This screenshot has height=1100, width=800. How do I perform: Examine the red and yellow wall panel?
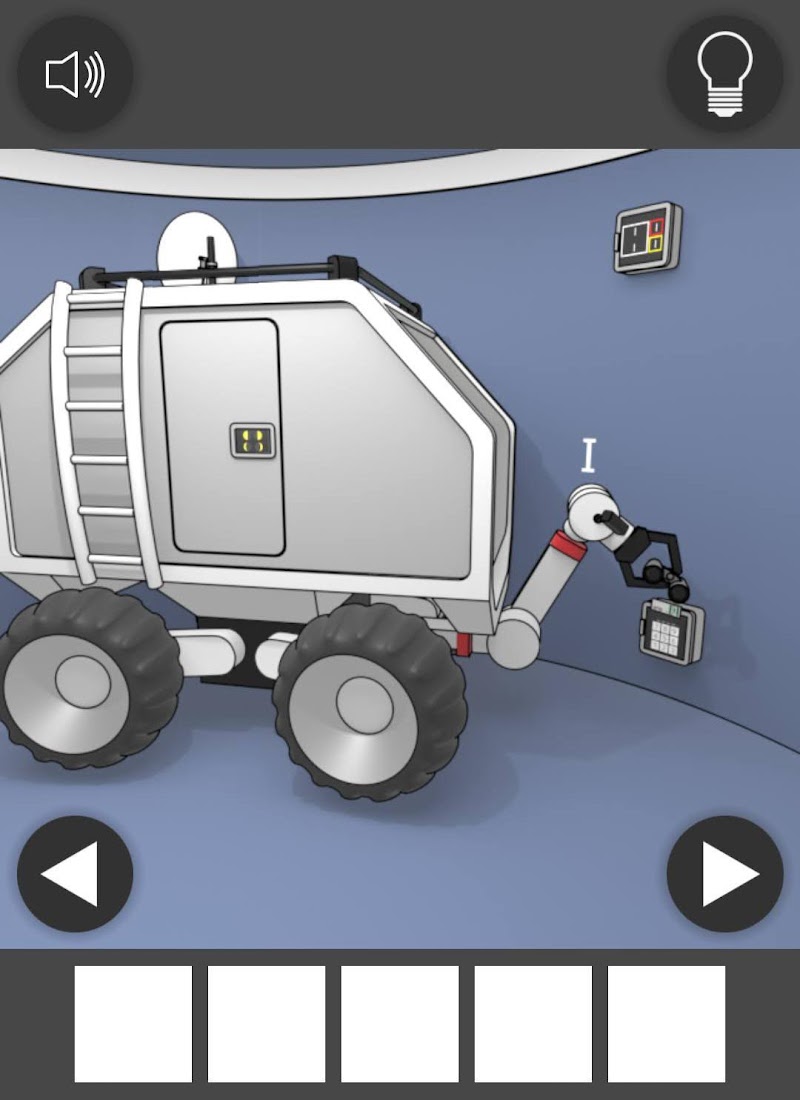(x=647, y=238)
